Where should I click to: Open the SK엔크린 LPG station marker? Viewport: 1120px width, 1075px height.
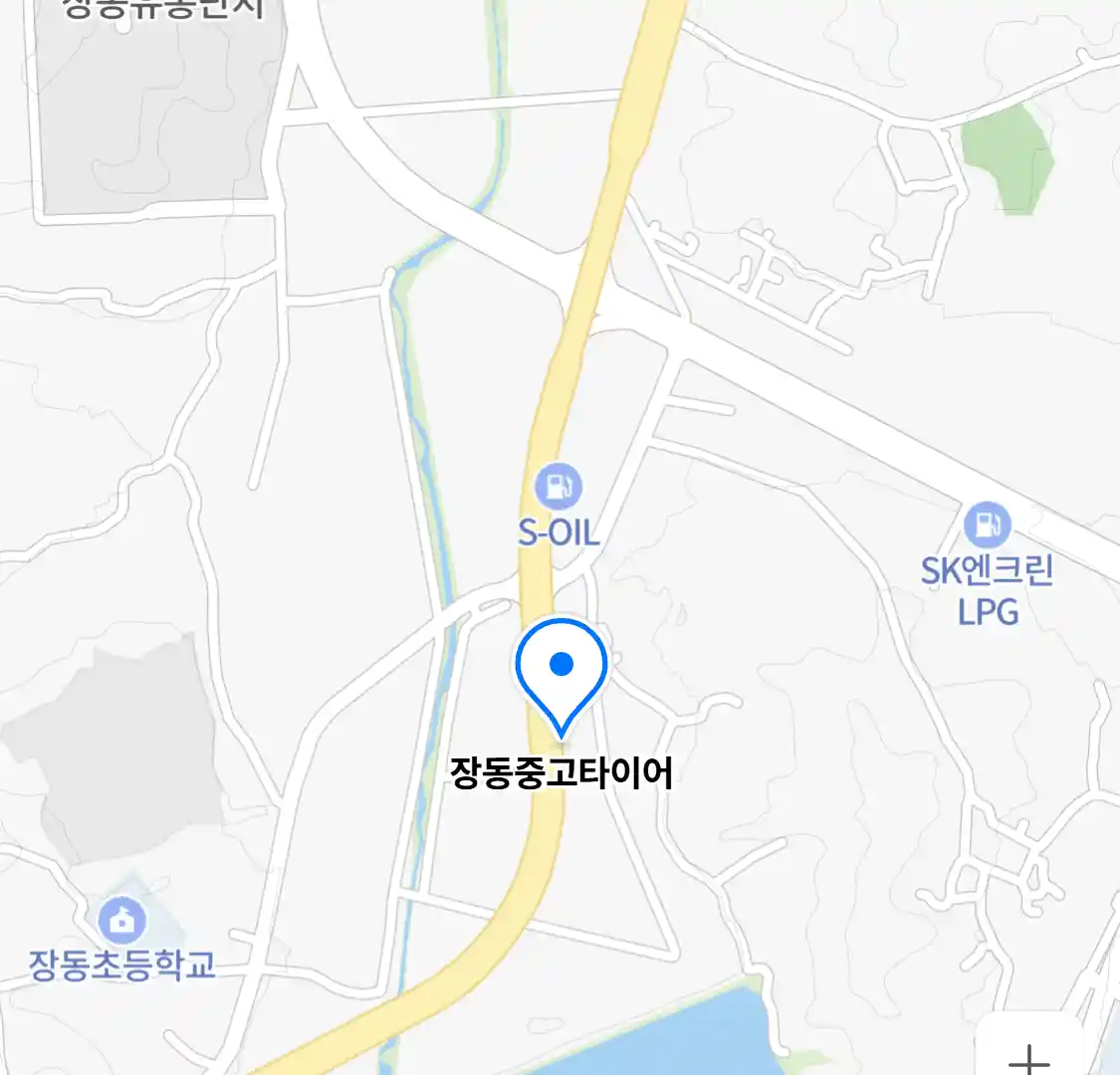coord(987,525)
